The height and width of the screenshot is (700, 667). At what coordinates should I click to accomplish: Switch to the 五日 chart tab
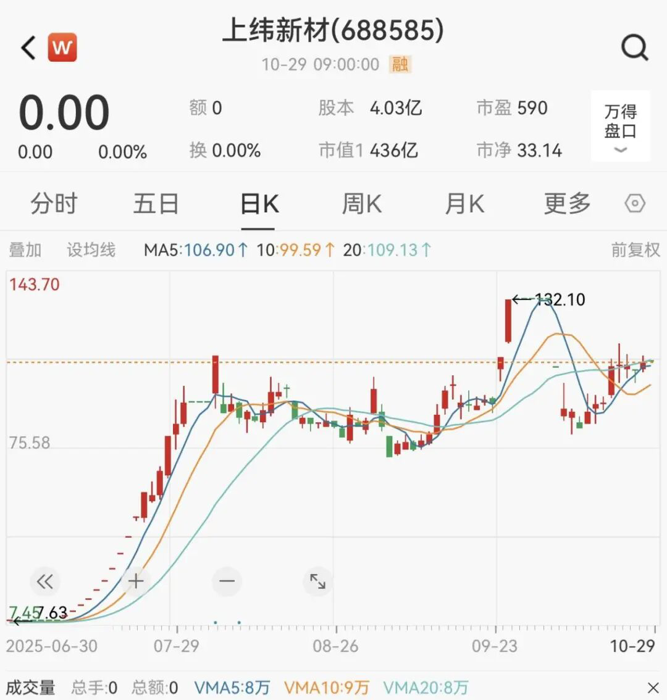pyautogui.click(x=156, y=204)
